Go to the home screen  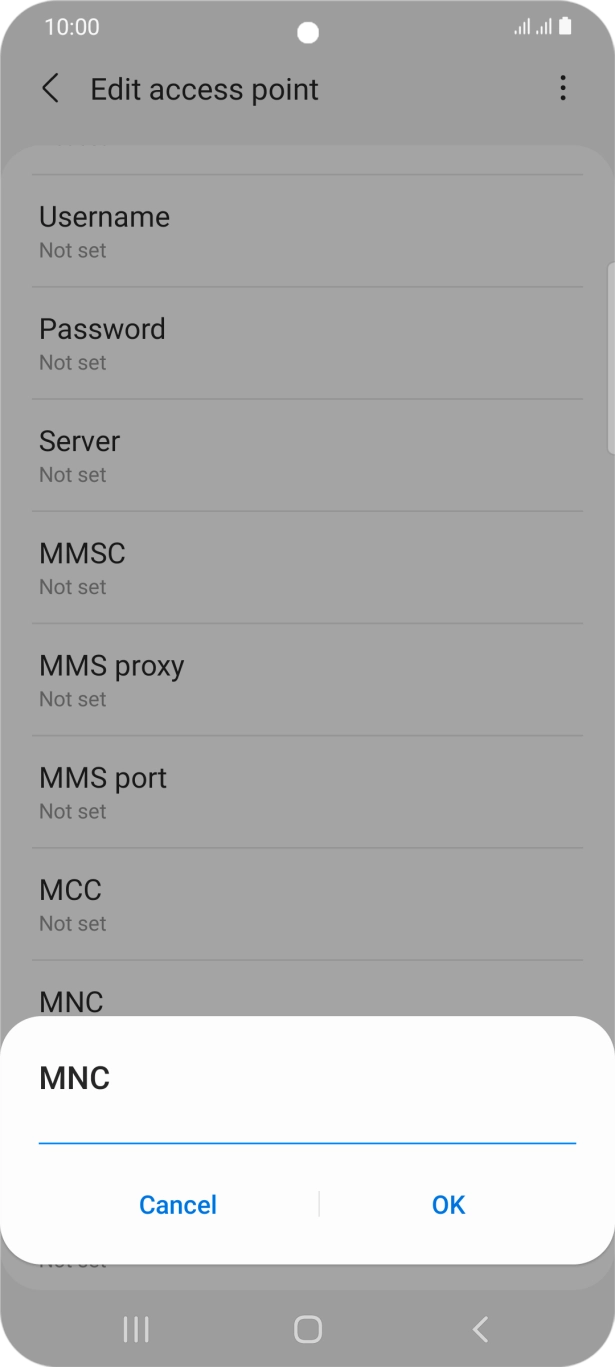(x=307, y=1329)
